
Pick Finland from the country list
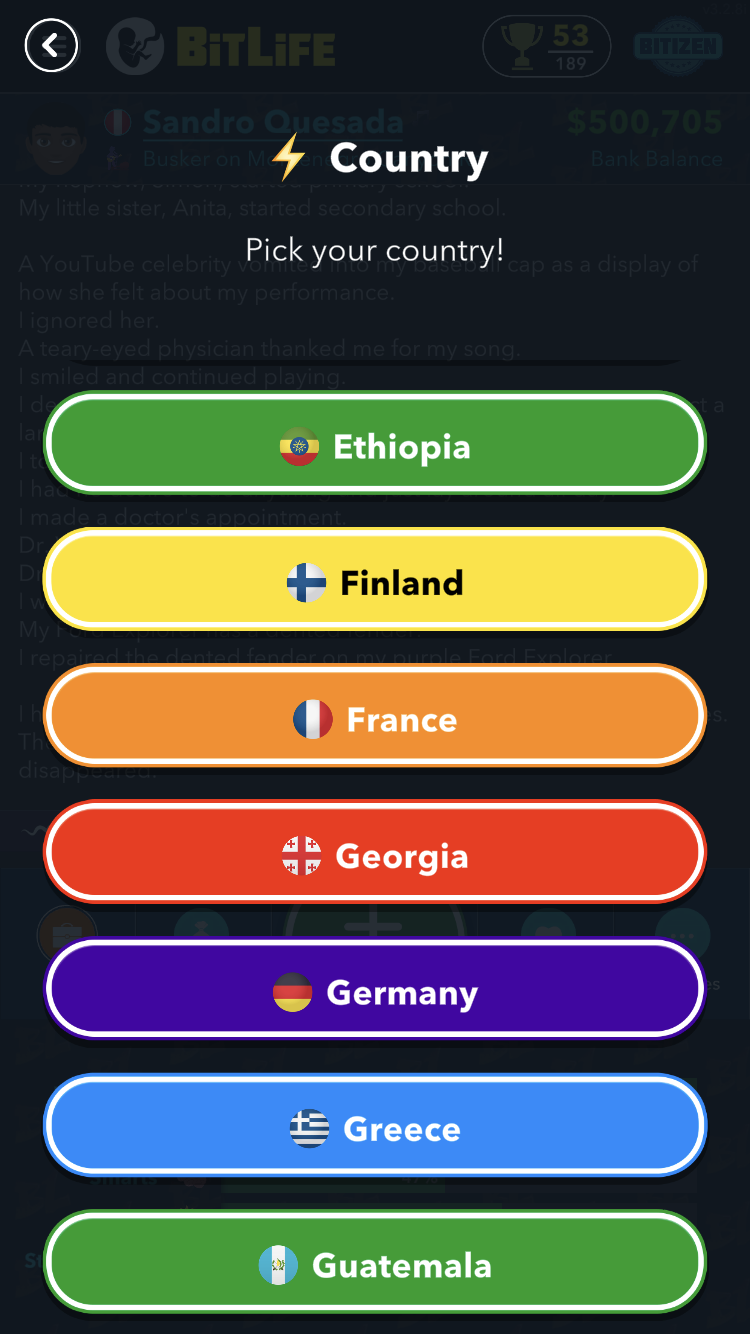[x=375, y=582]
